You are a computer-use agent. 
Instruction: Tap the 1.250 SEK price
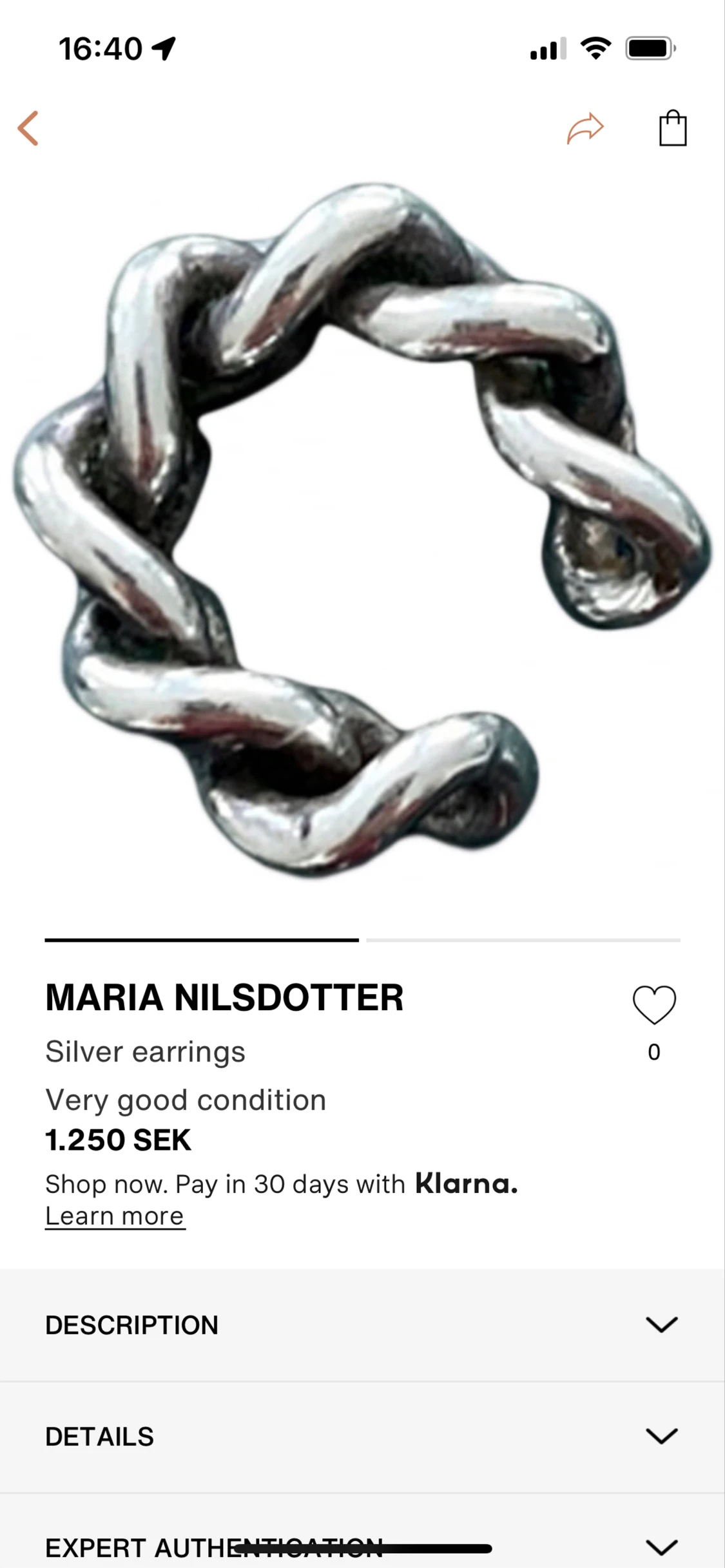tap(118, 1139)
